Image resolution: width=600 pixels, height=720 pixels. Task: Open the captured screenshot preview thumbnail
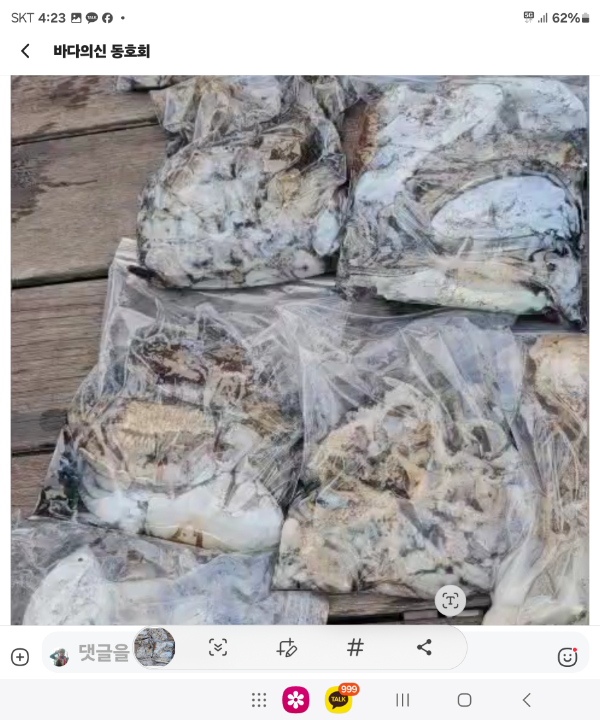point(154,647)
